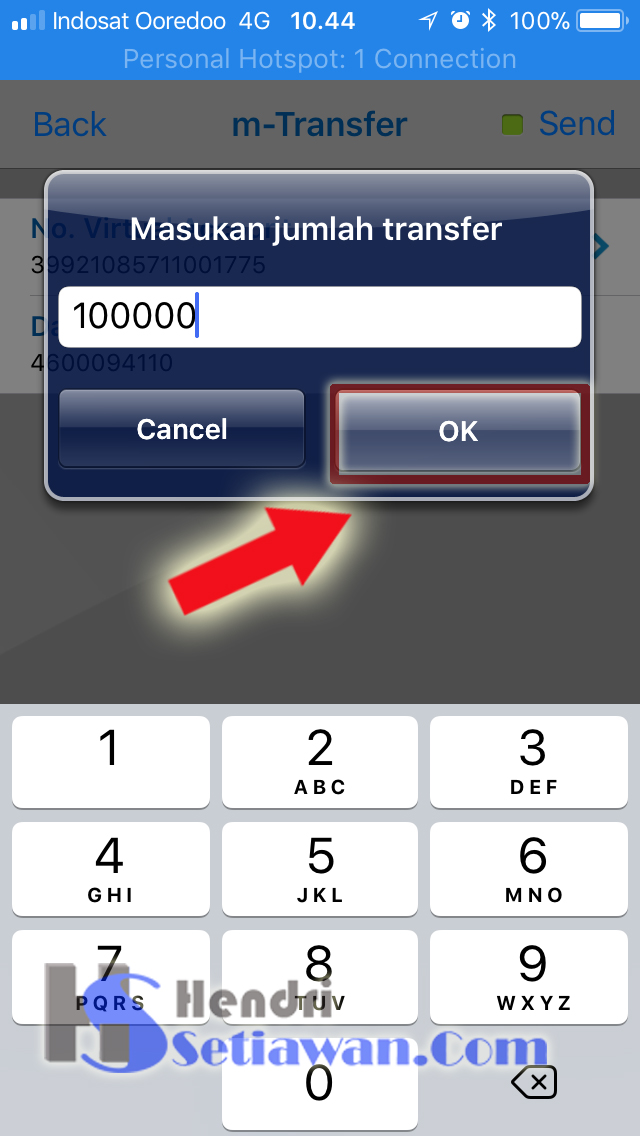Confirm the transfer amount with OK

pyautogui.click(x=459, y=430)
